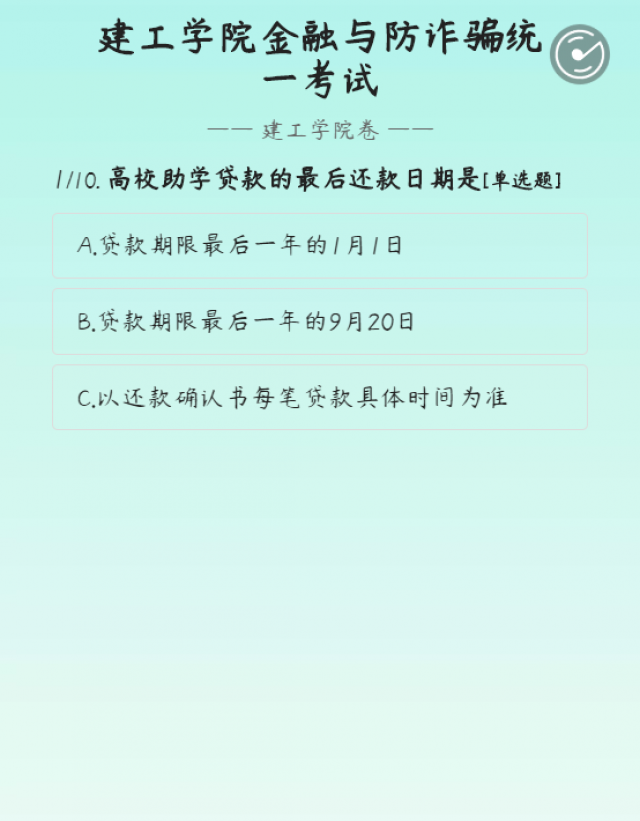This screenshot has height=821, width=640.
Task: Pick answer C, 以还款确认书每笔贷款具体时间为准
Action: [x=319, y=397]
